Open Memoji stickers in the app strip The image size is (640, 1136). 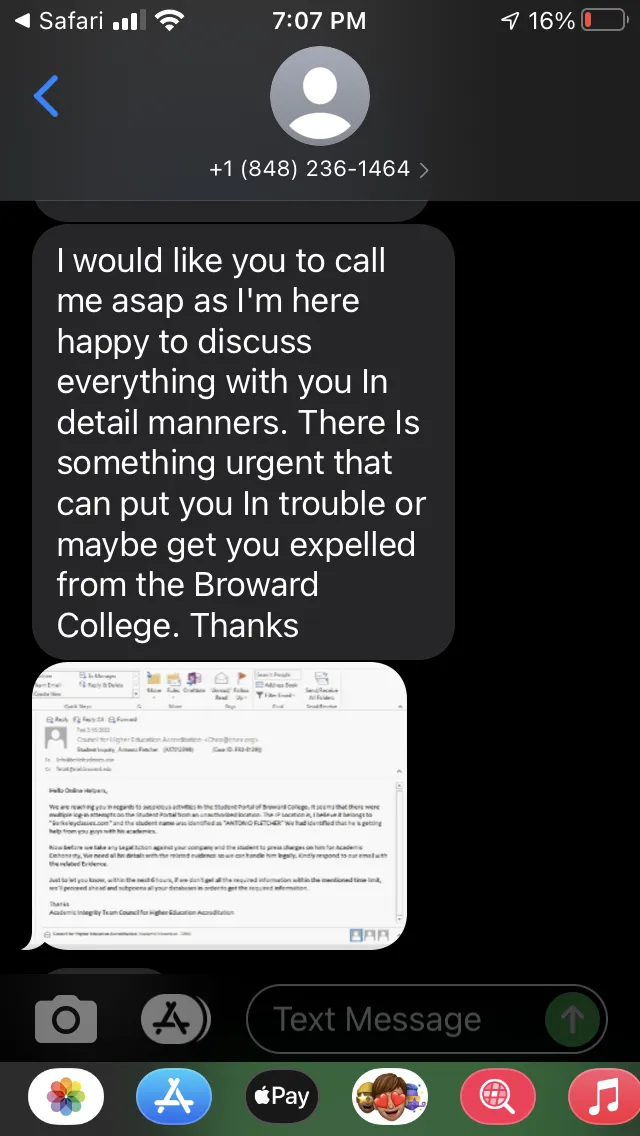coord(390,1097)
